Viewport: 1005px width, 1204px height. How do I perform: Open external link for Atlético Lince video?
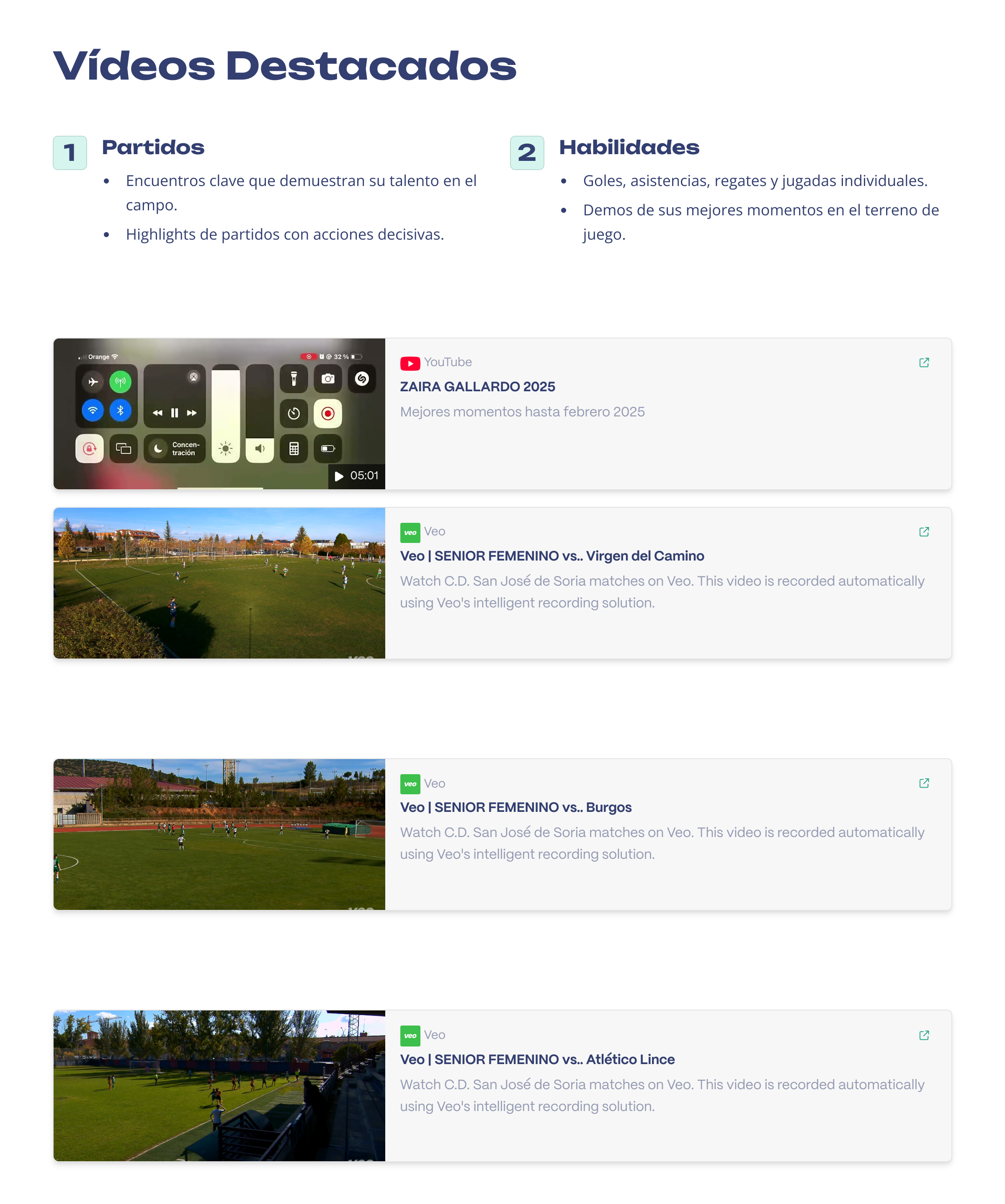[924, 1035]
